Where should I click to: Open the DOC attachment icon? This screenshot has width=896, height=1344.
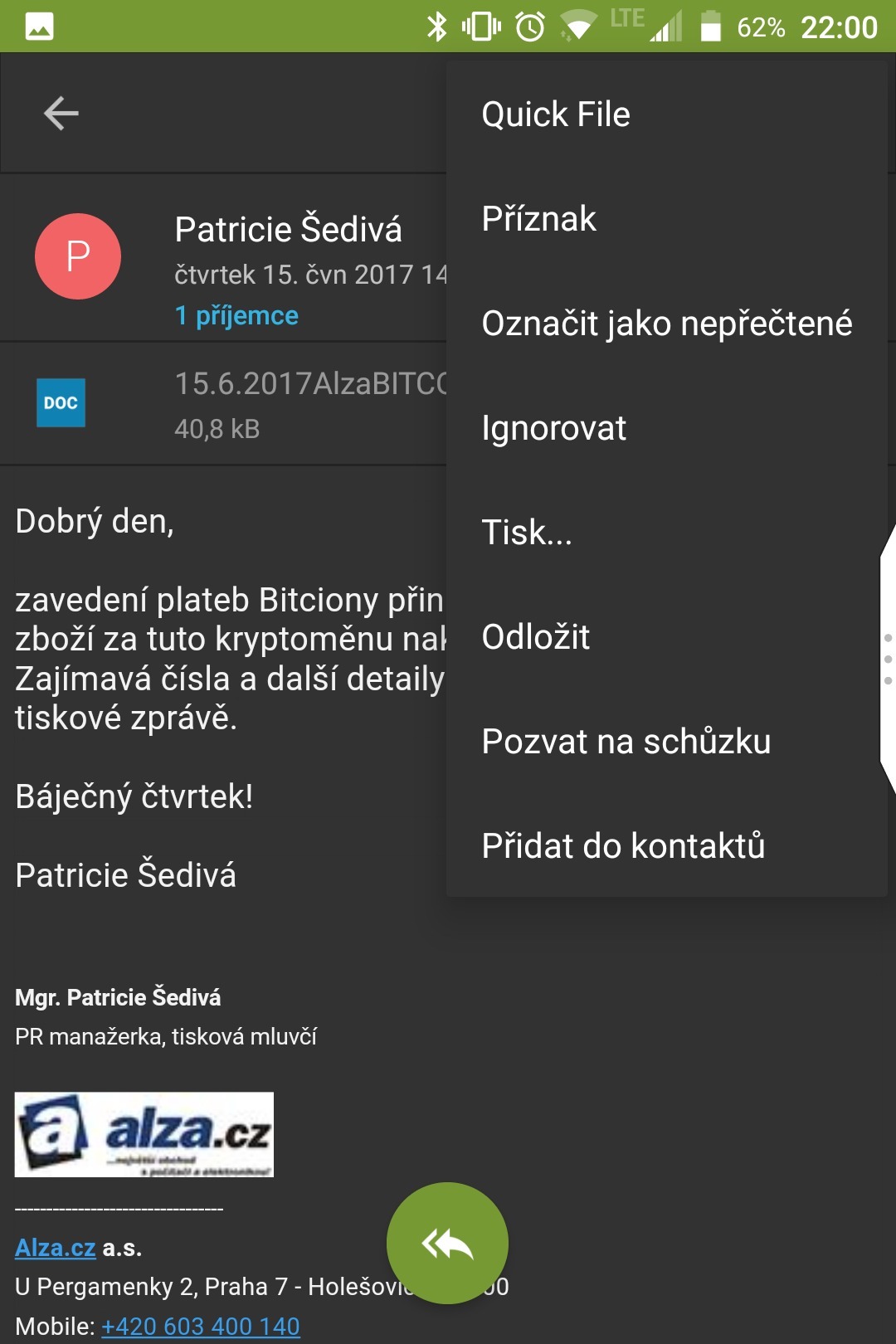click(61, 403)
